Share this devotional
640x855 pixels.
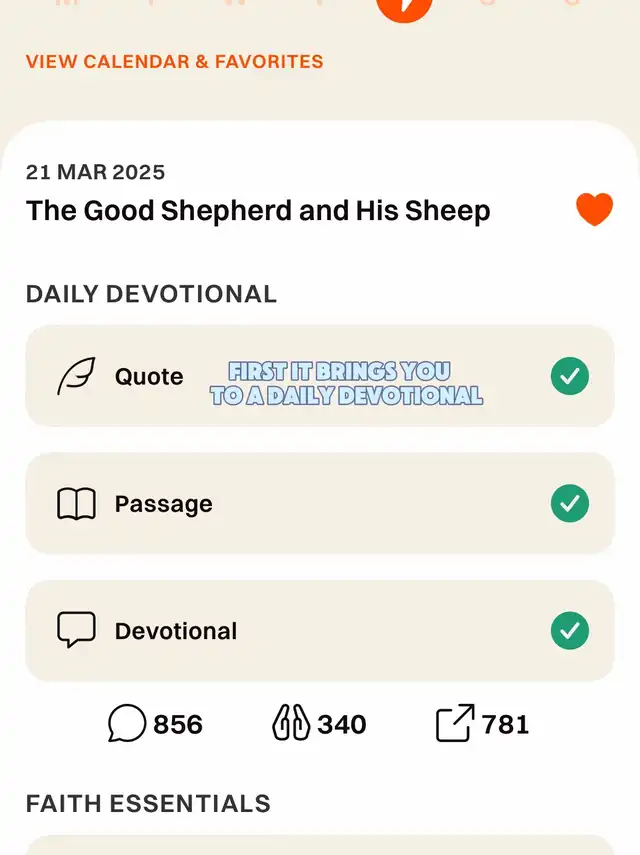point(455,724)
